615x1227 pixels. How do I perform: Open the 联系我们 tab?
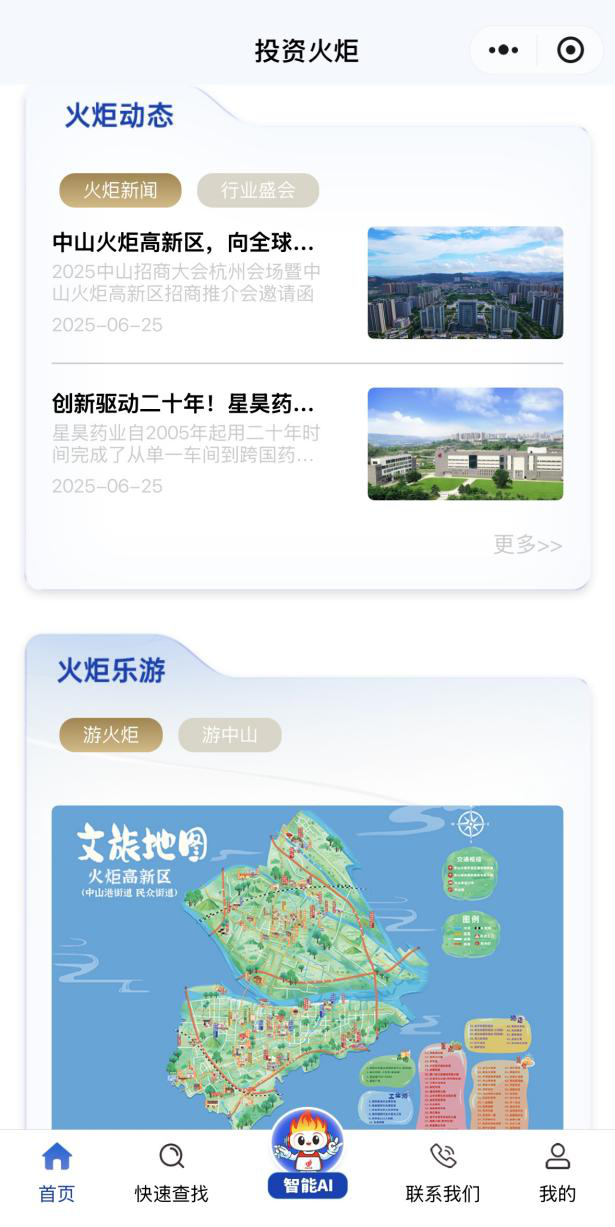(x=443, y=1173)
